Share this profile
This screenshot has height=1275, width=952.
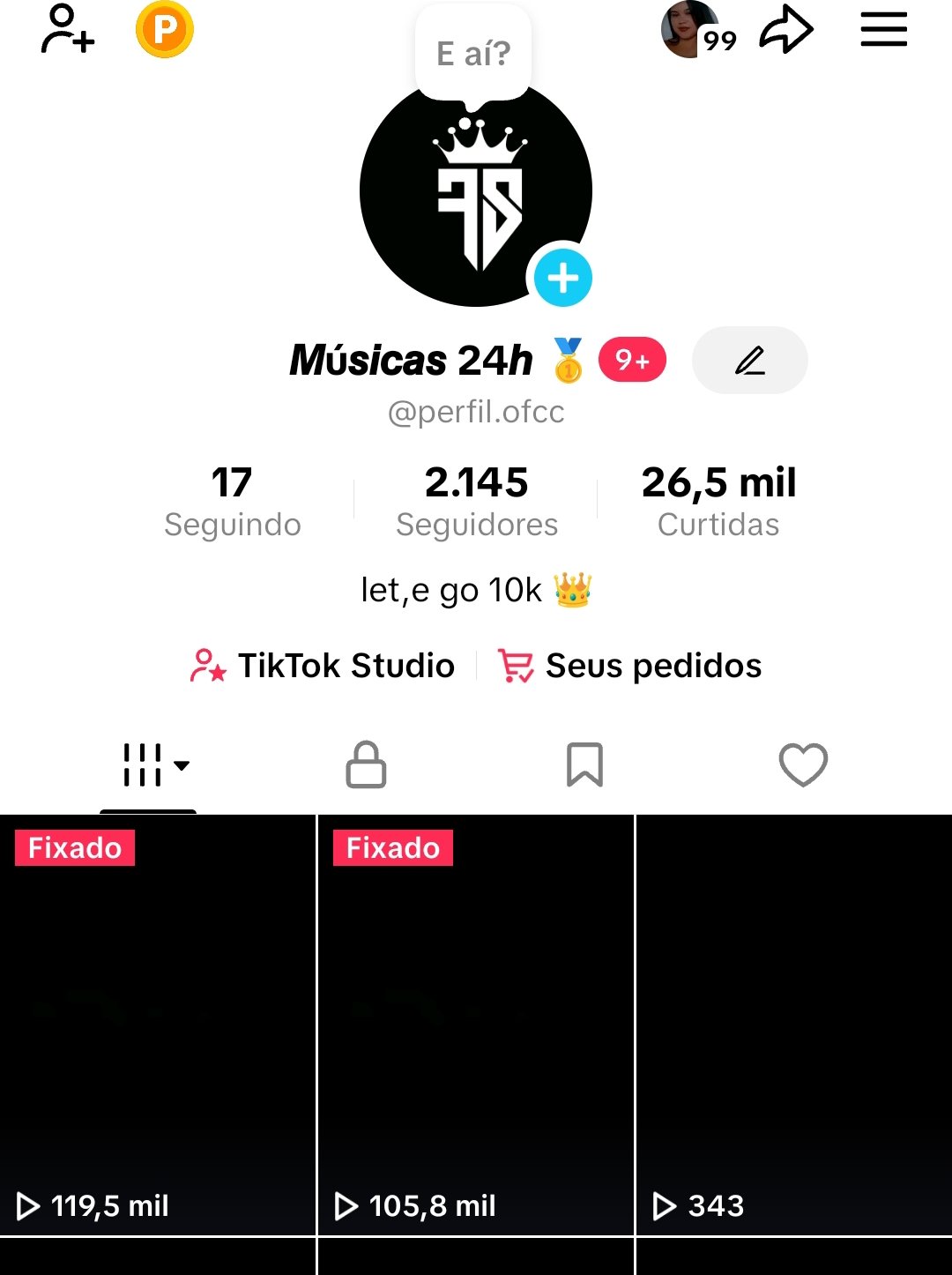(785, 31)
